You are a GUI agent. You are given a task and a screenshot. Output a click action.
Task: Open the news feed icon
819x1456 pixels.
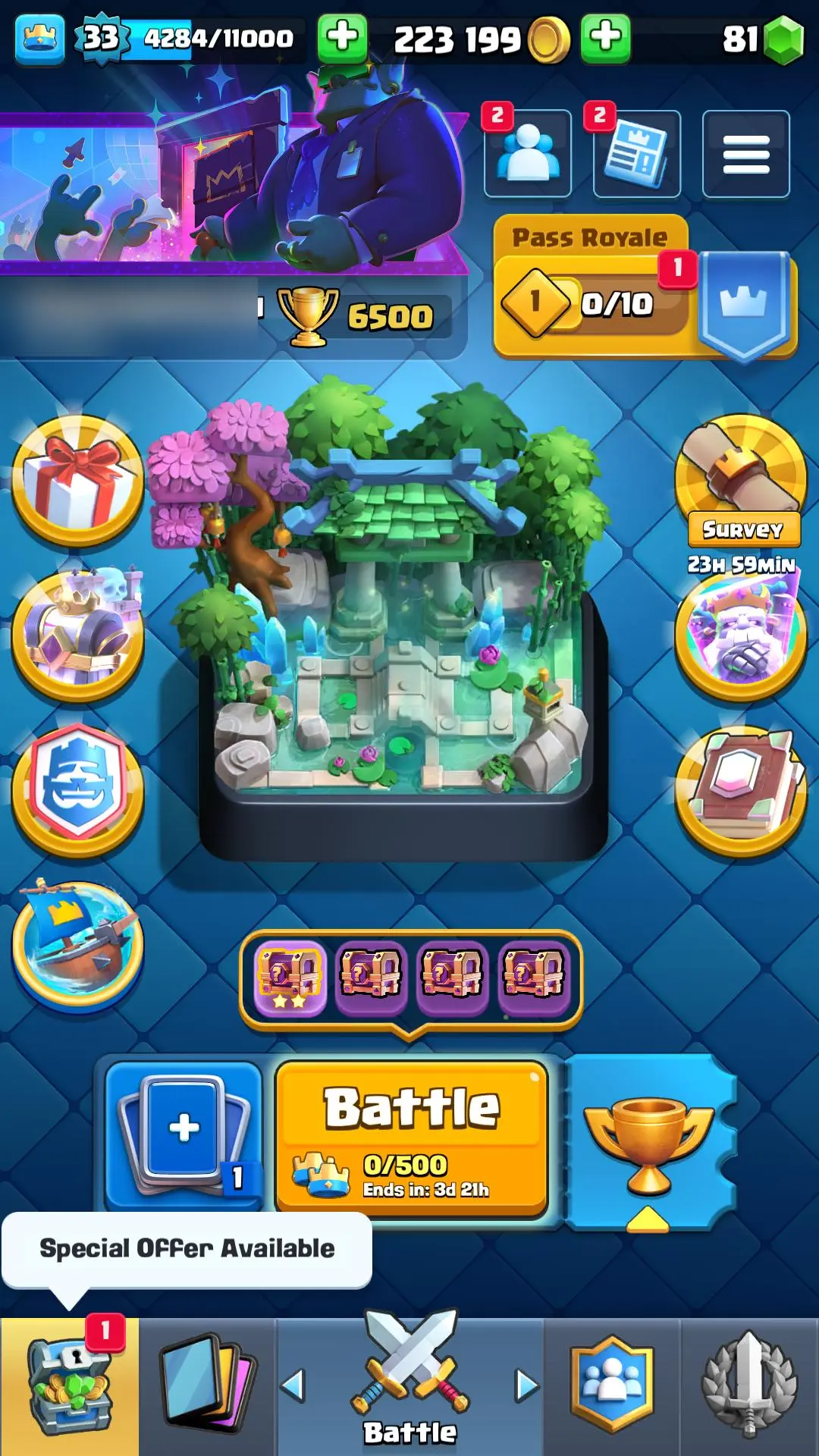pos(637,153)
